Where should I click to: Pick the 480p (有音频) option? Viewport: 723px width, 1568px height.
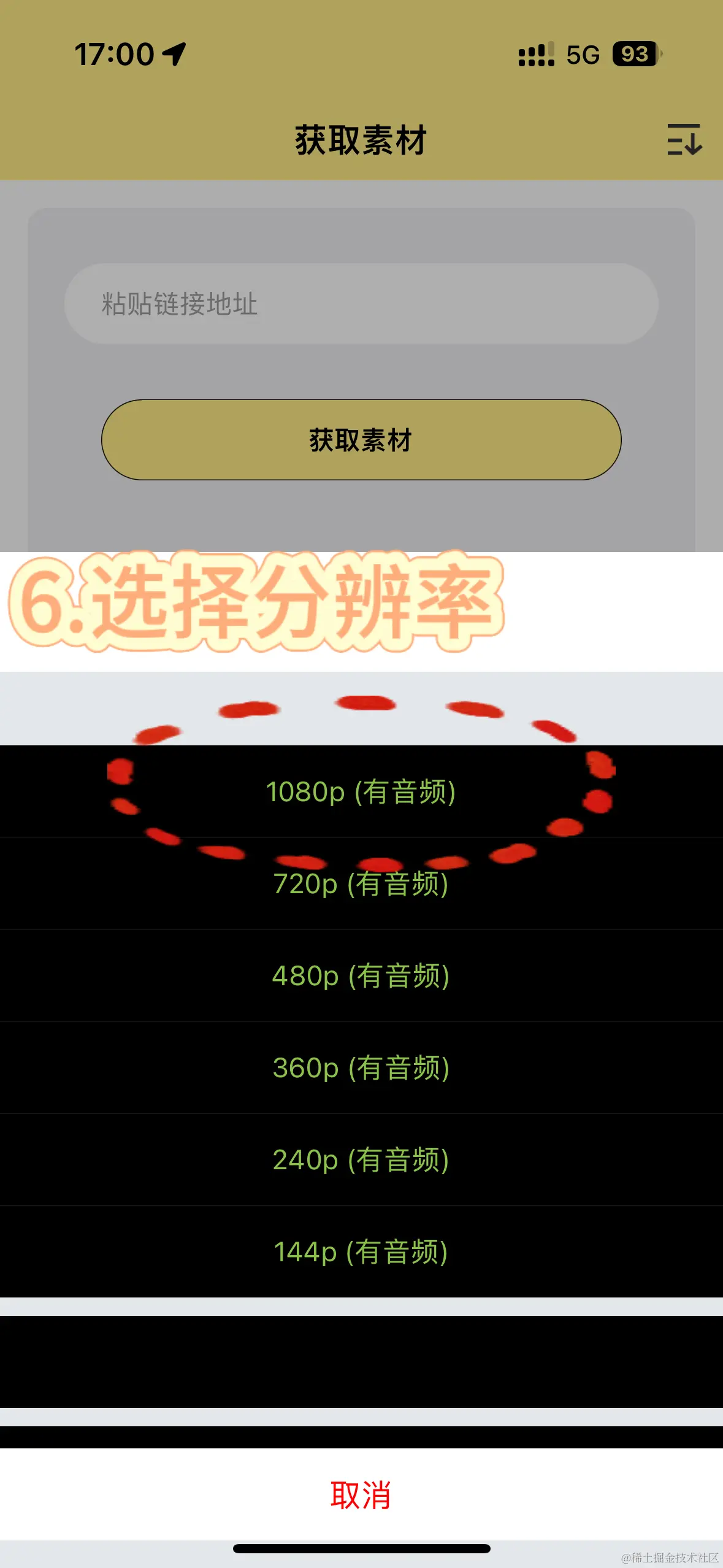click(x=361, y=975)
